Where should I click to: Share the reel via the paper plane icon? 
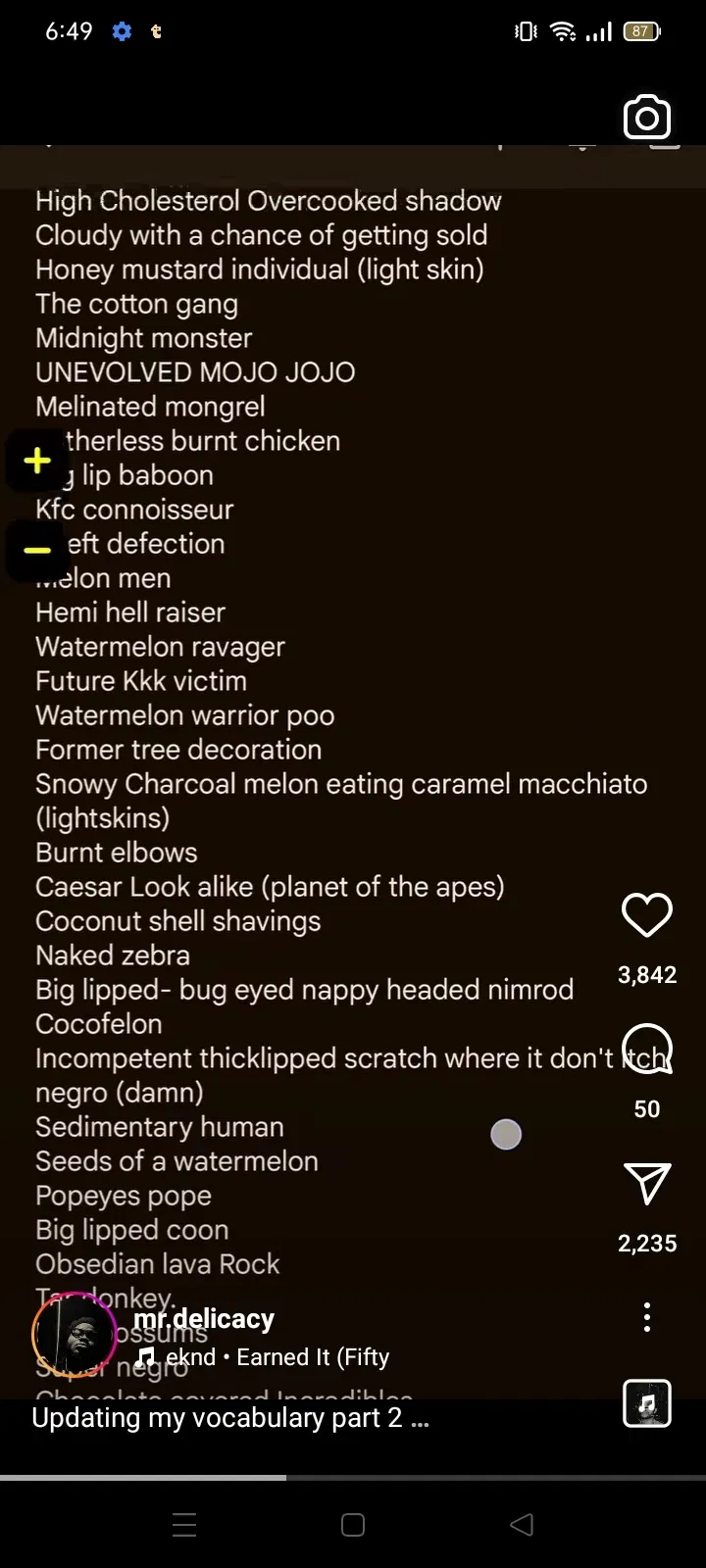point(645,1183)
